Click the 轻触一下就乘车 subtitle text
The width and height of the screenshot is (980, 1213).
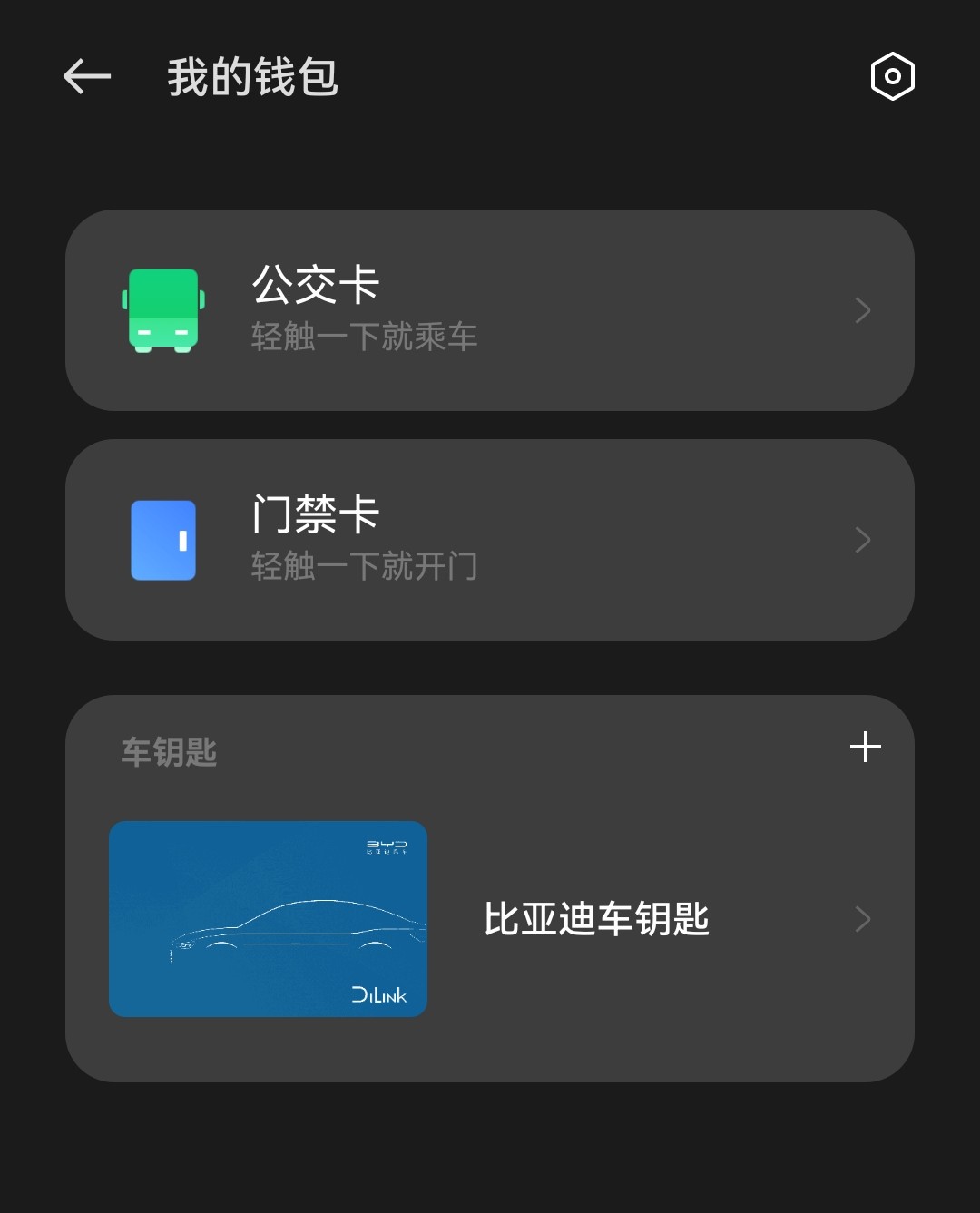click(364, 336)
